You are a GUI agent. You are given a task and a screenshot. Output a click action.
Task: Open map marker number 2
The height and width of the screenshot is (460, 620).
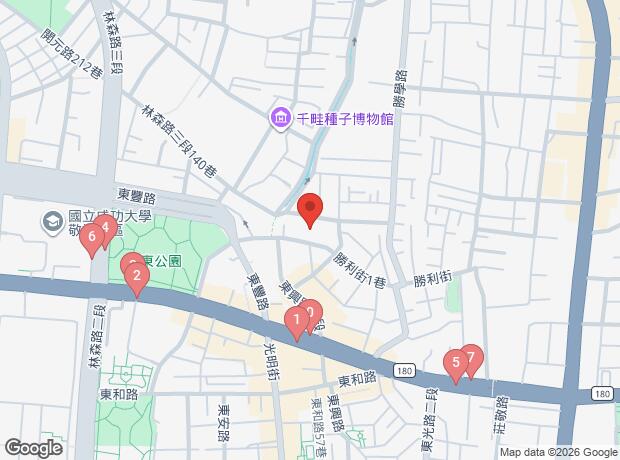click(x=137, y=280)
